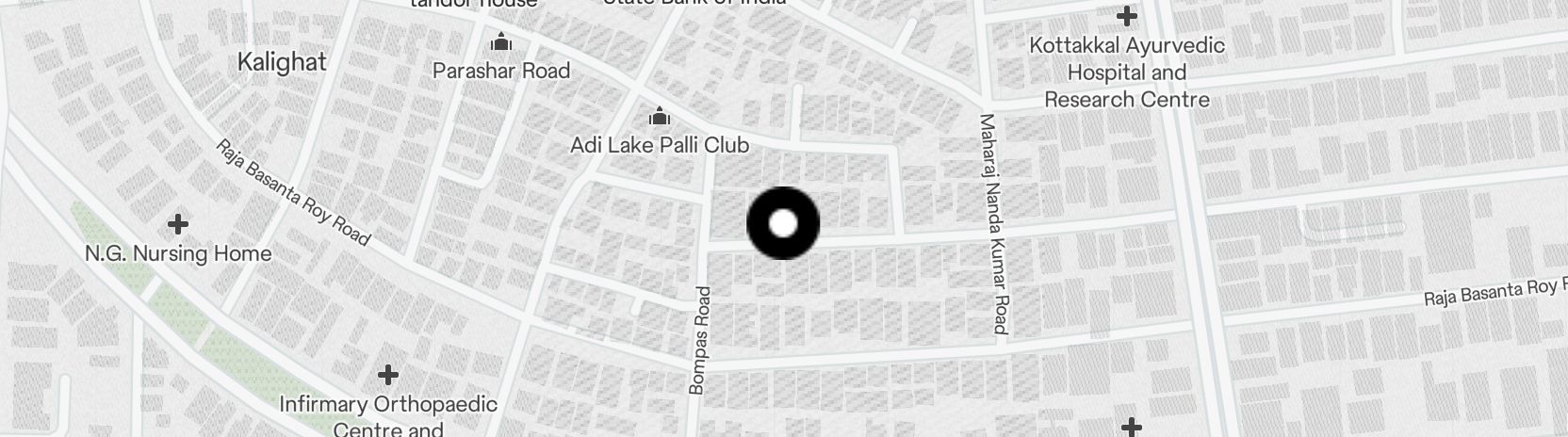The width and height of the screenshot is (1568, 437).
Task: Select the N.G. Nursing Home marker
Action: [x=177, y=224]
